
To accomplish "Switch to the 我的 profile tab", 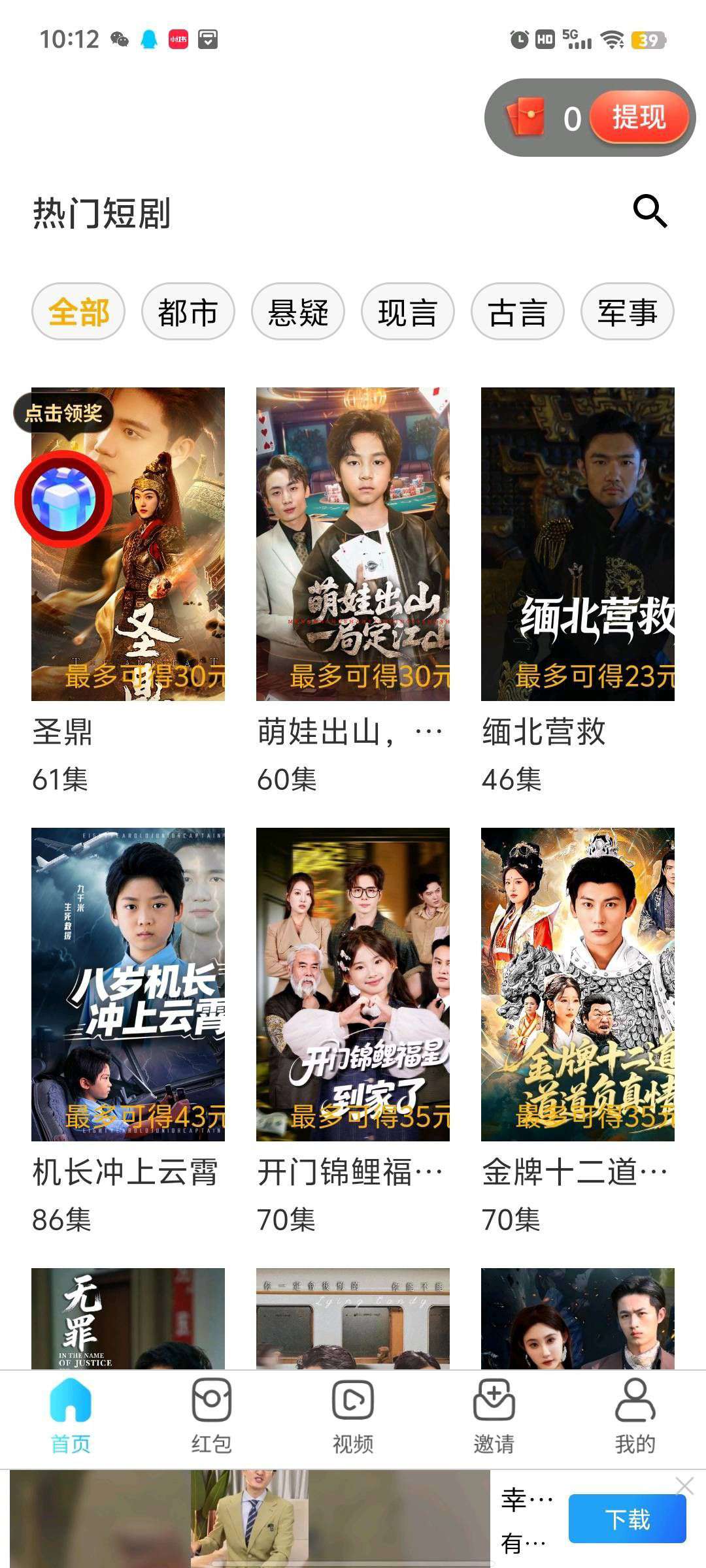I will coord(635,1415).
